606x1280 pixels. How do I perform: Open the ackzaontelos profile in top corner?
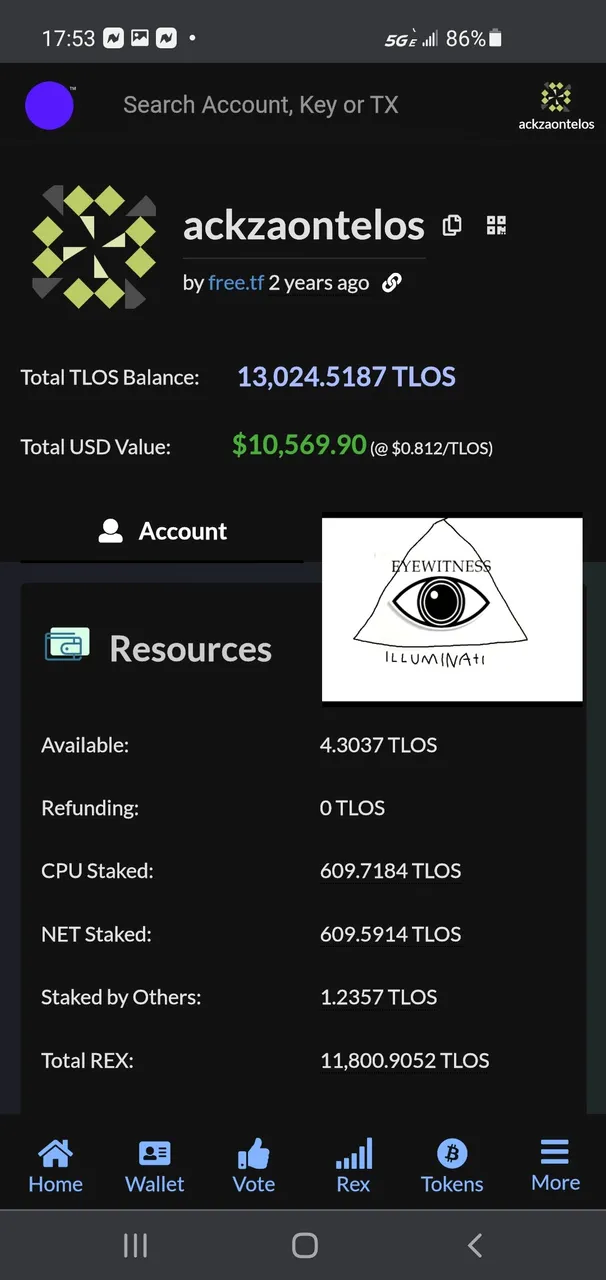click(556, 106)
